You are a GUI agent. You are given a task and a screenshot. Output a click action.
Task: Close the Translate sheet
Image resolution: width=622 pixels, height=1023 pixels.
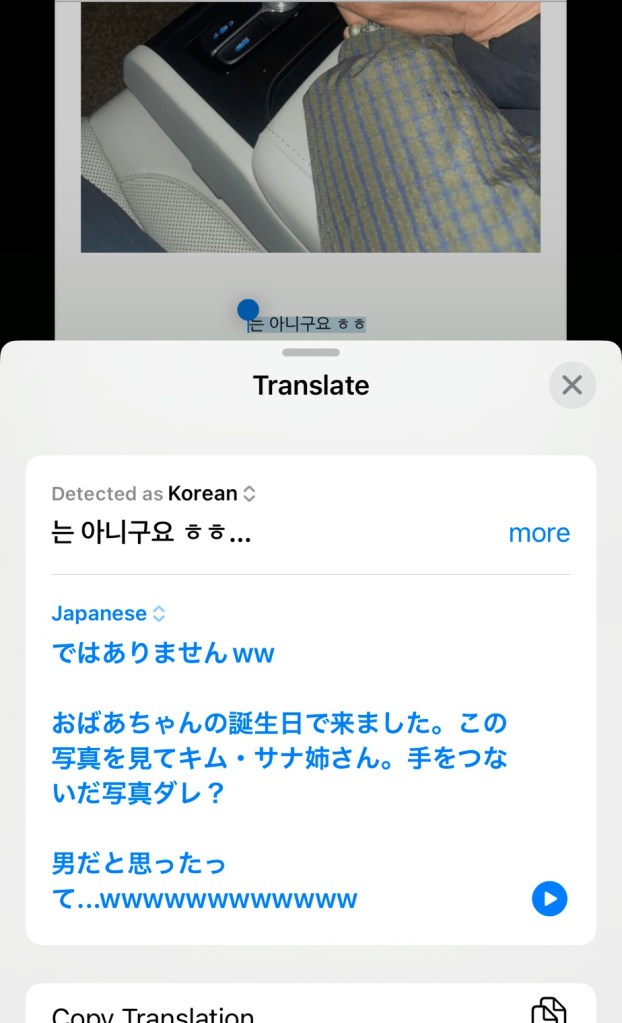[x=572, y=385]
